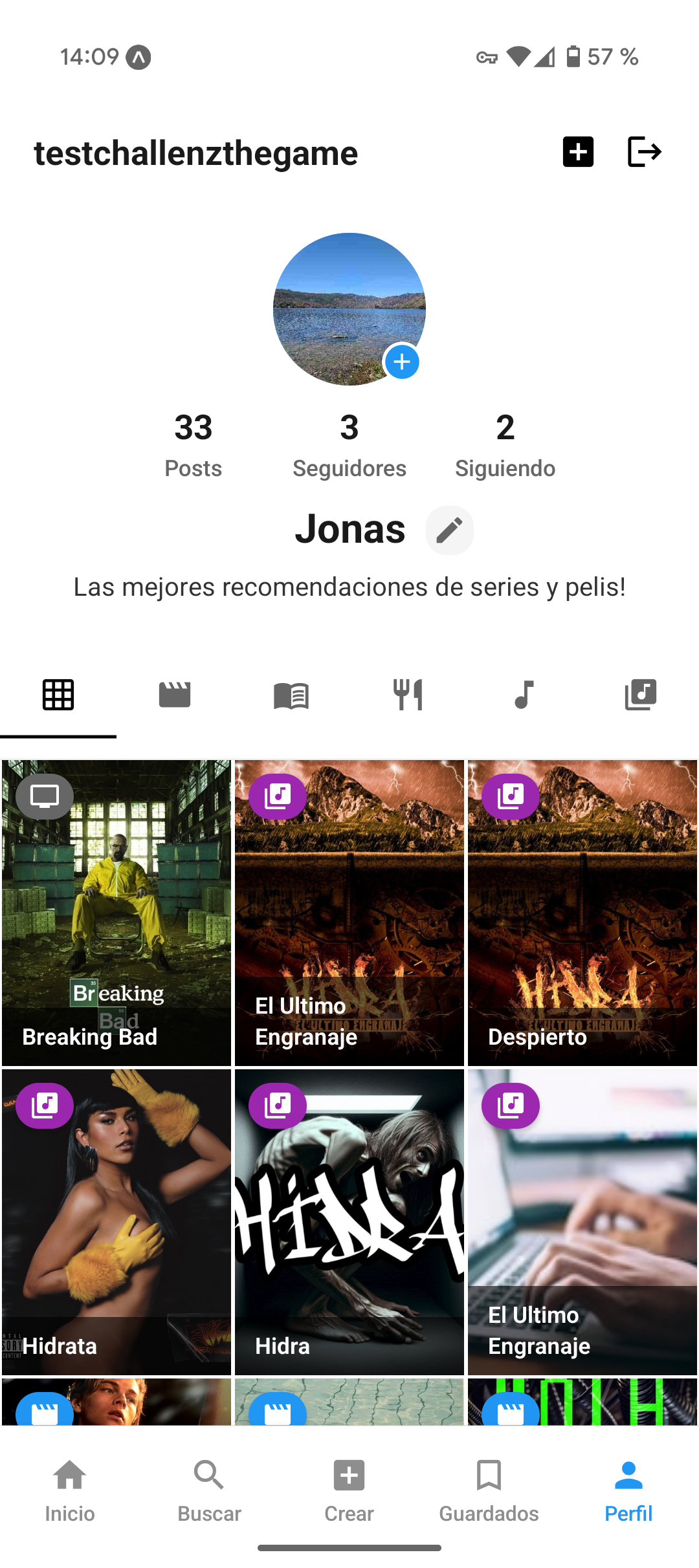Open the Despierto post
This screenshot has width=699, height=1568.
582,913
